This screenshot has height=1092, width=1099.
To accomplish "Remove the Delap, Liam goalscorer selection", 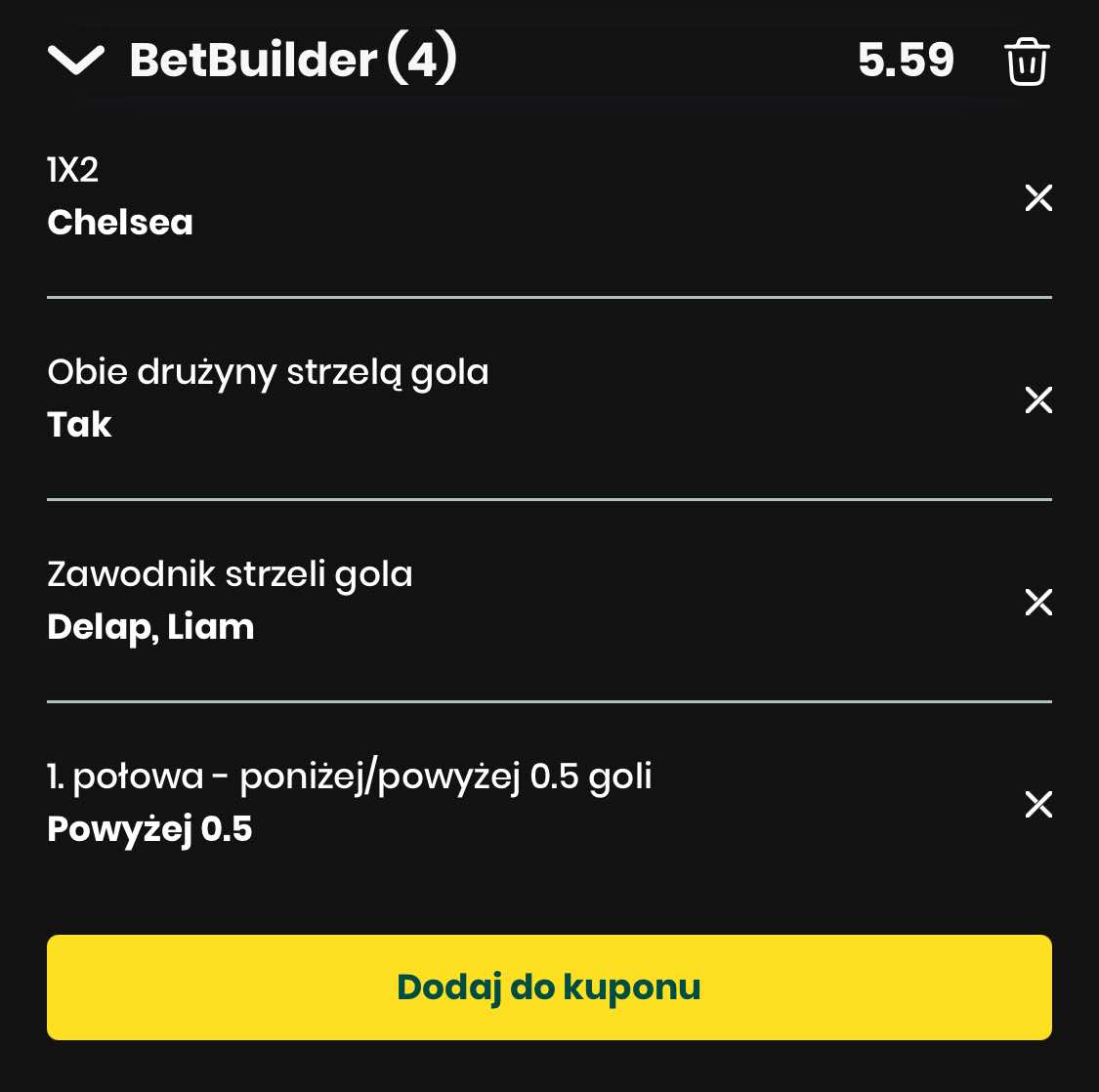I will point(1038,602).
